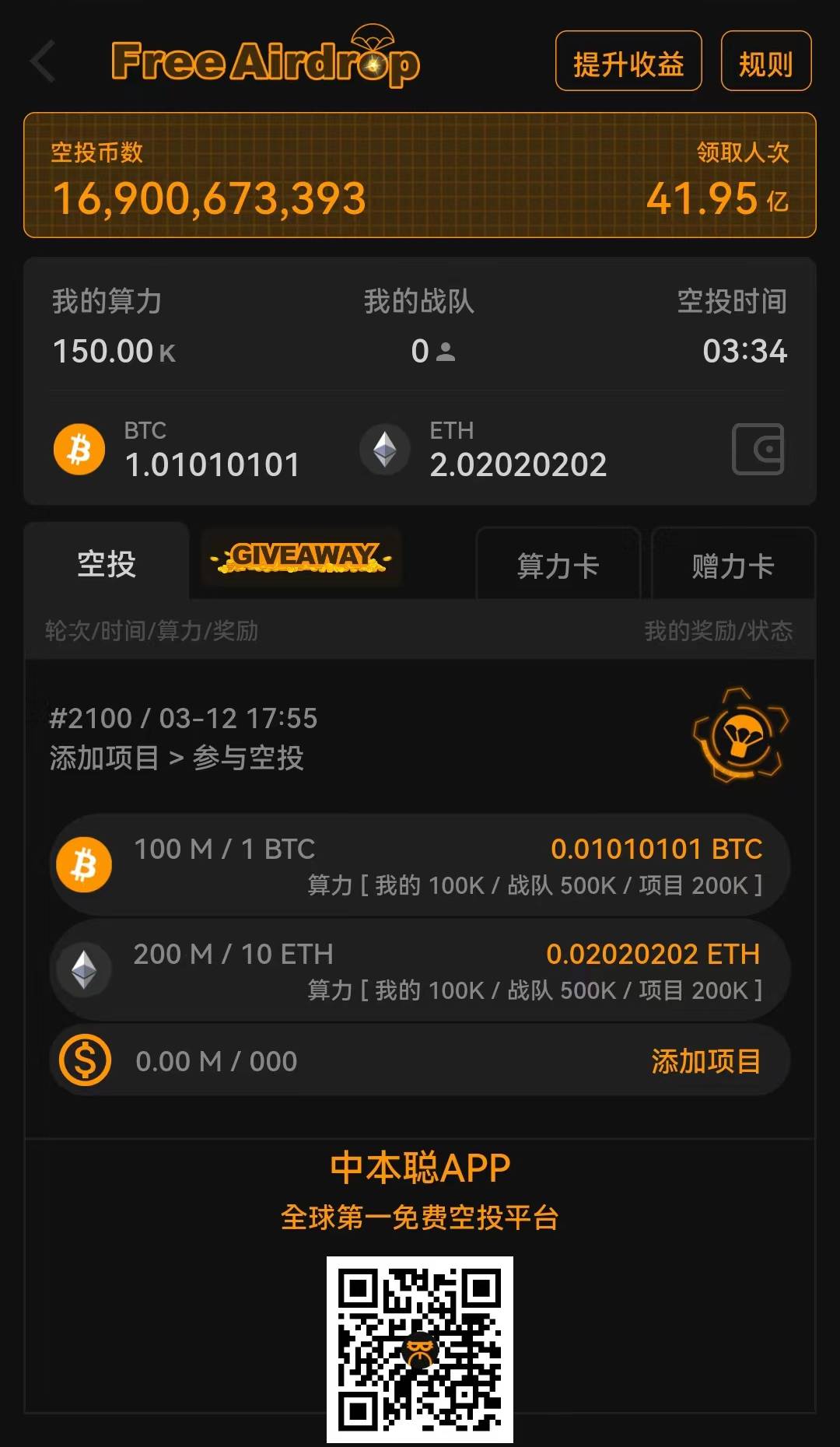The width and height of the screenshot is (840, 1447).
Task: Tap 添加项目 to add a project
Action: click(x=705, y=1061)
